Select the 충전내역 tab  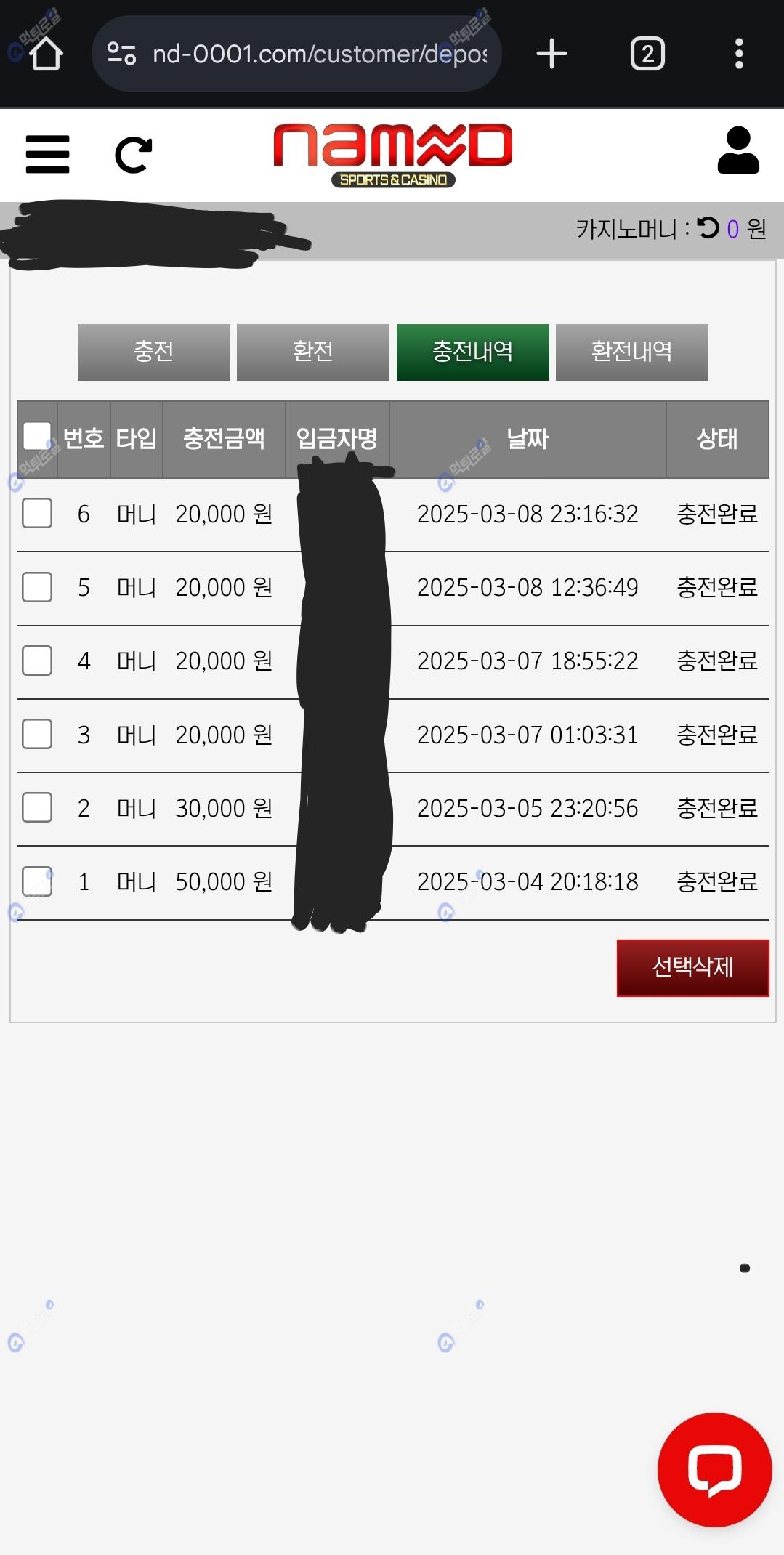(472, 352)
